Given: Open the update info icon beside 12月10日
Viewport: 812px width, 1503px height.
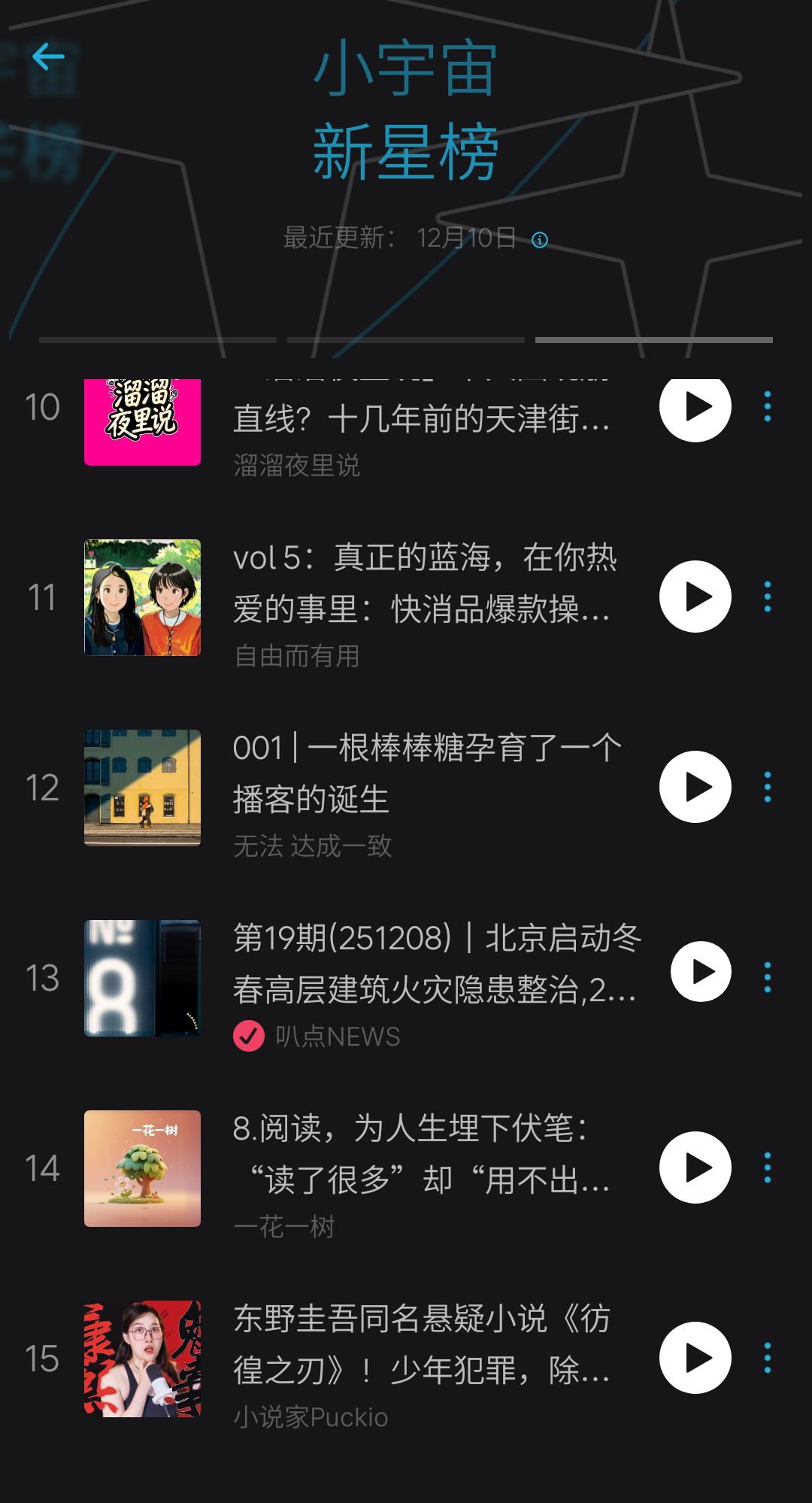Looking at the screenshot, I should point(540,240).
